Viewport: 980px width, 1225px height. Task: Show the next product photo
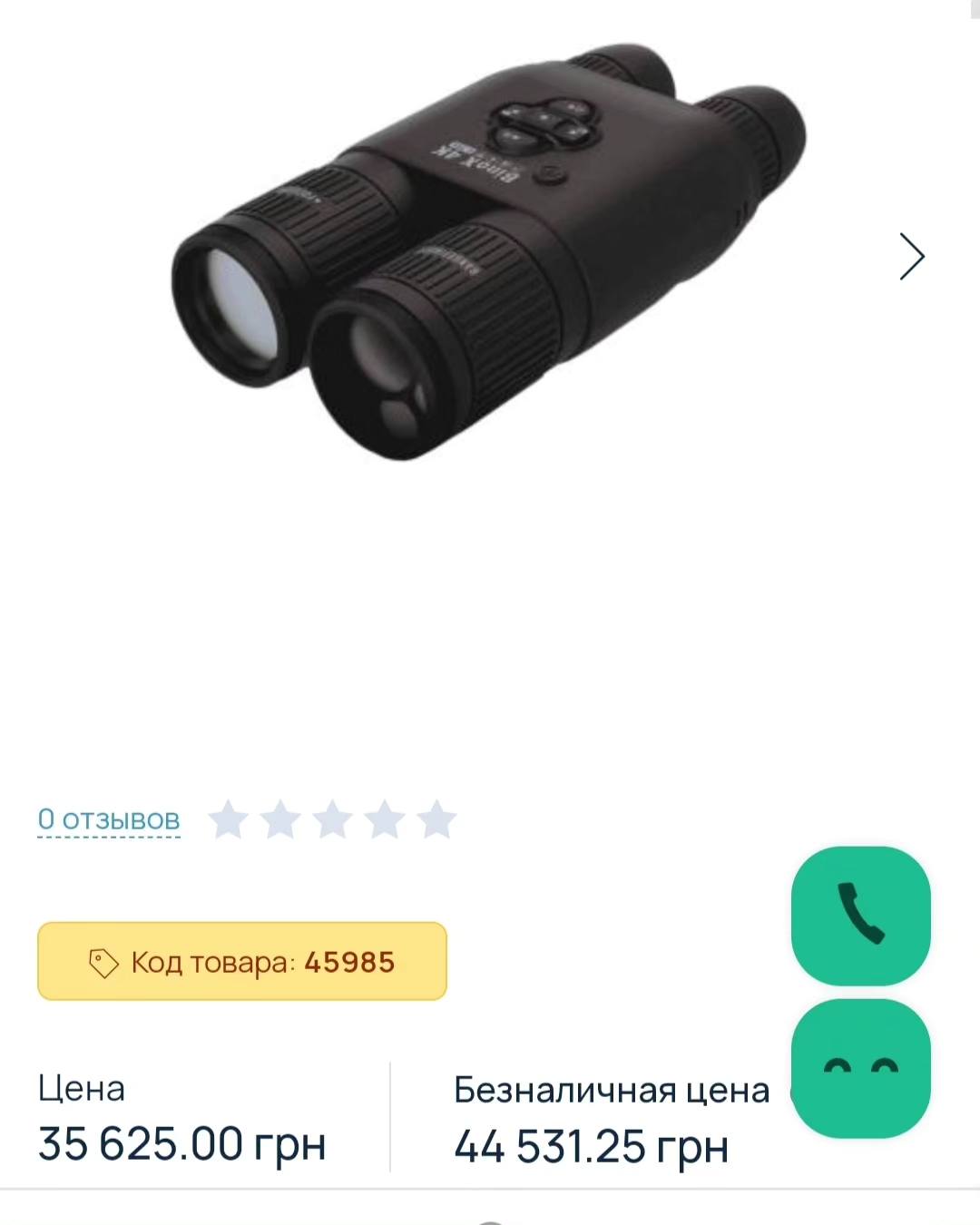pyautogui.click(x=911, y=257)
